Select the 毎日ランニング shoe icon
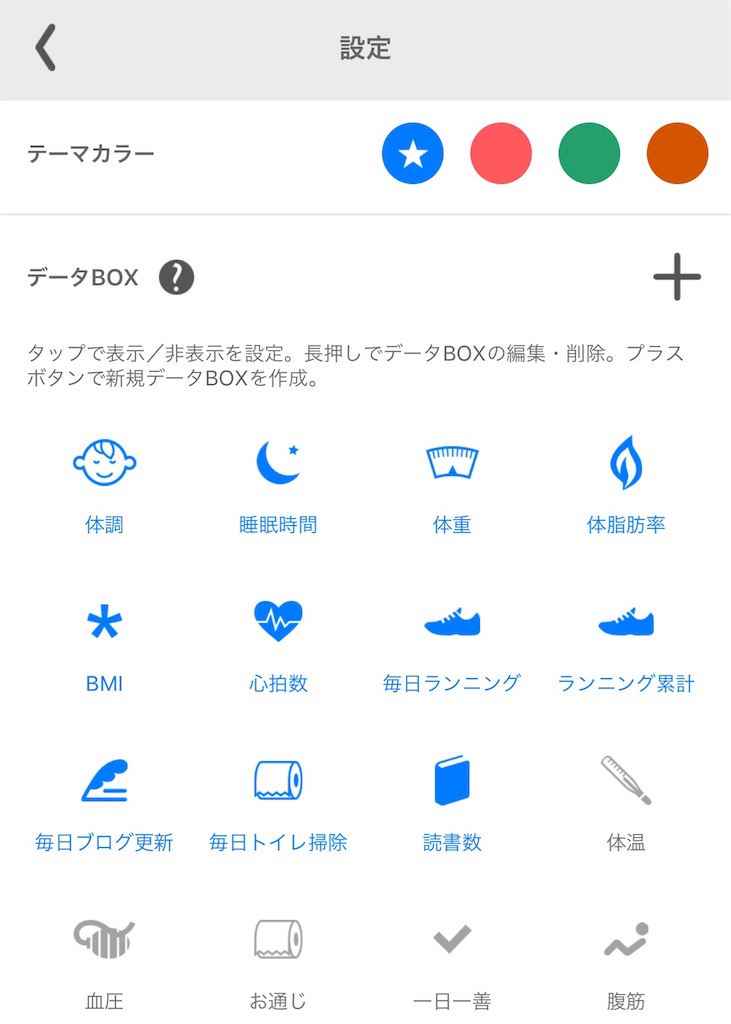Viewport: 731px width, 1024px height. 451,622
